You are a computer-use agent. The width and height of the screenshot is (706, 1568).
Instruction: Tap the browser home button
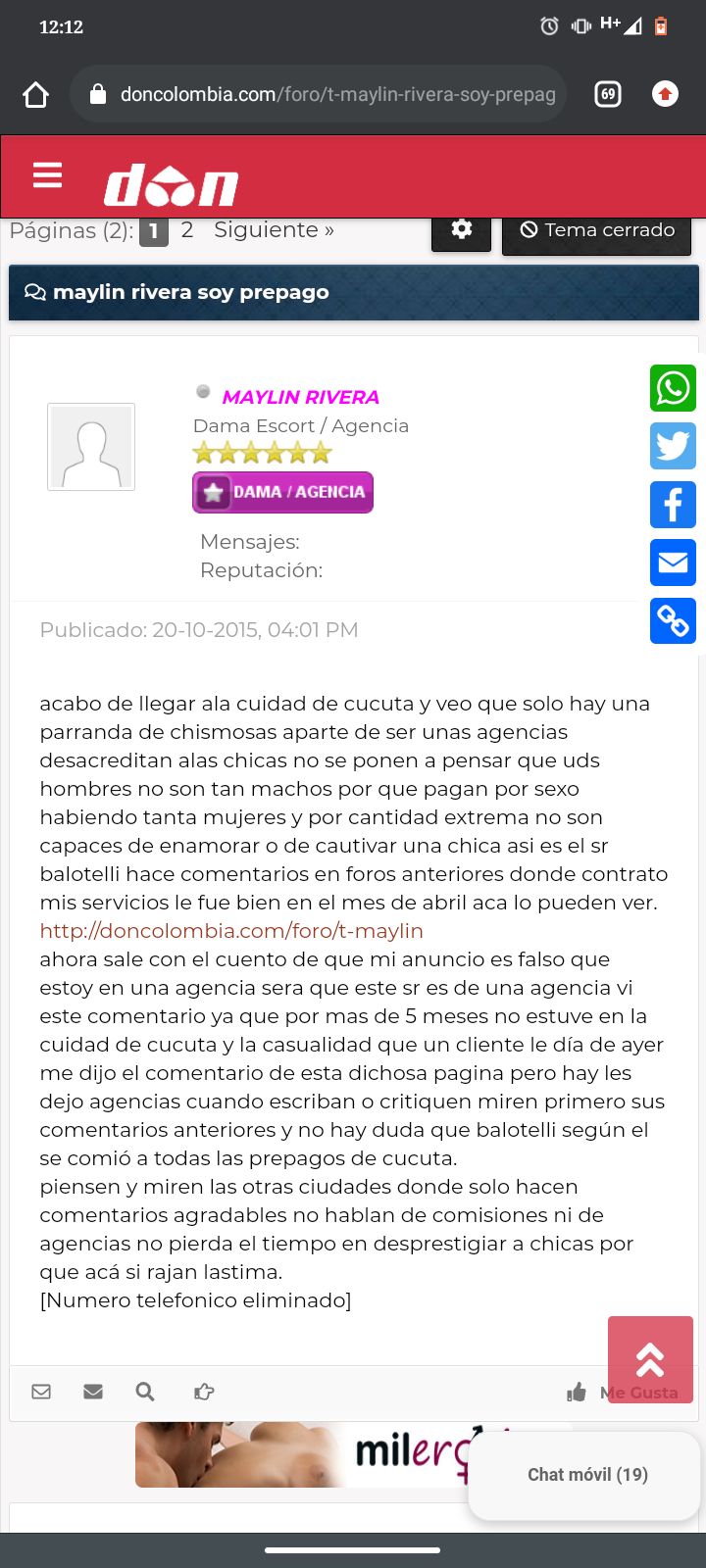36,94
